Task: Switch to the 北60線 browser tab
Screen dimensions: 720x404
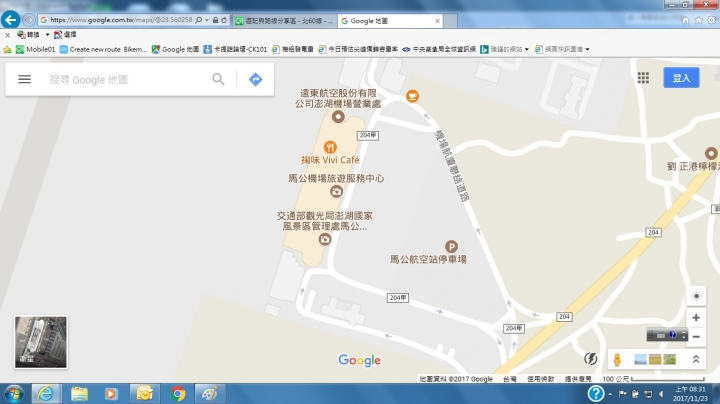Action: 285,20
